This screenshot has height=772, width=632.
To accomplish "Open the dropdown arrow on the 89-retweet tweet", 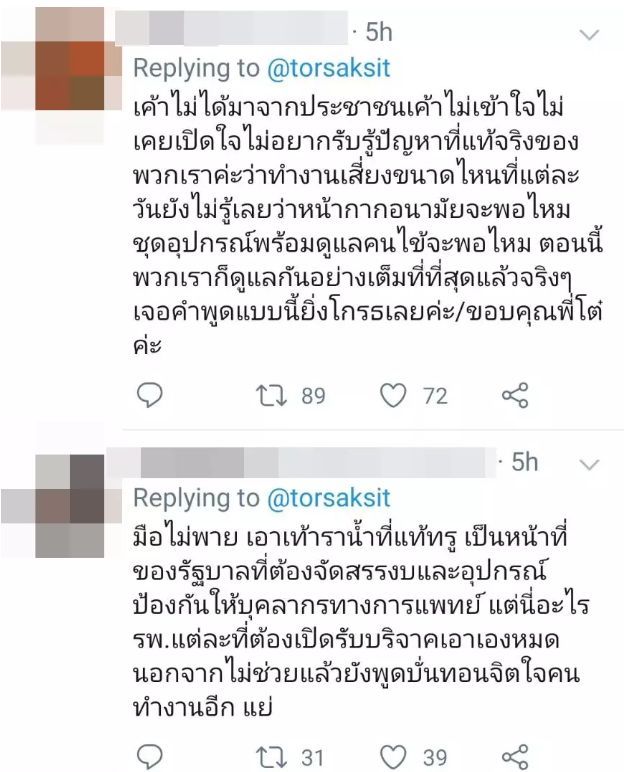I will pyautogui.click(x=590, y=35).
